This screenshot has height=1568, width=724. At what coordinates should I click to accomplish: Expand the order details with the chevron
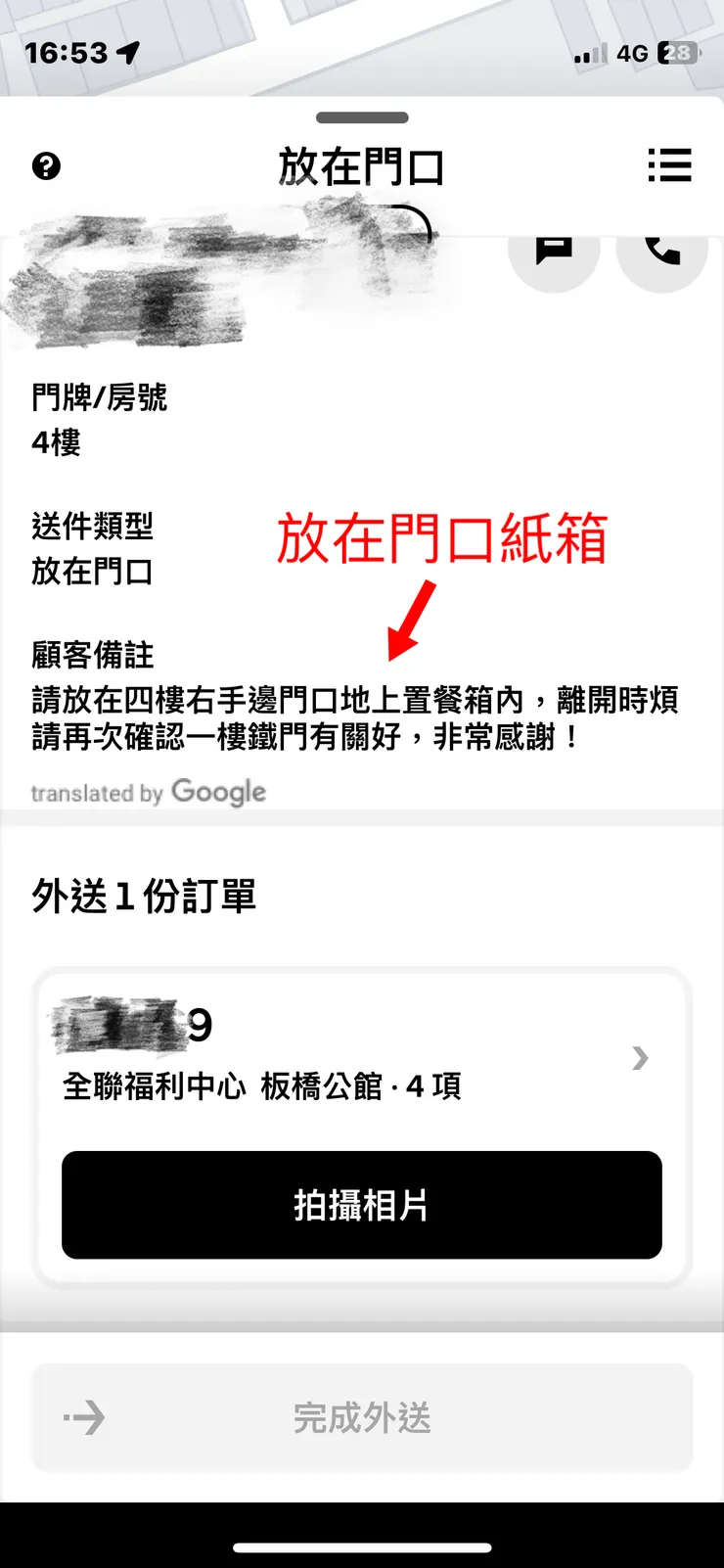(640, 1059)
